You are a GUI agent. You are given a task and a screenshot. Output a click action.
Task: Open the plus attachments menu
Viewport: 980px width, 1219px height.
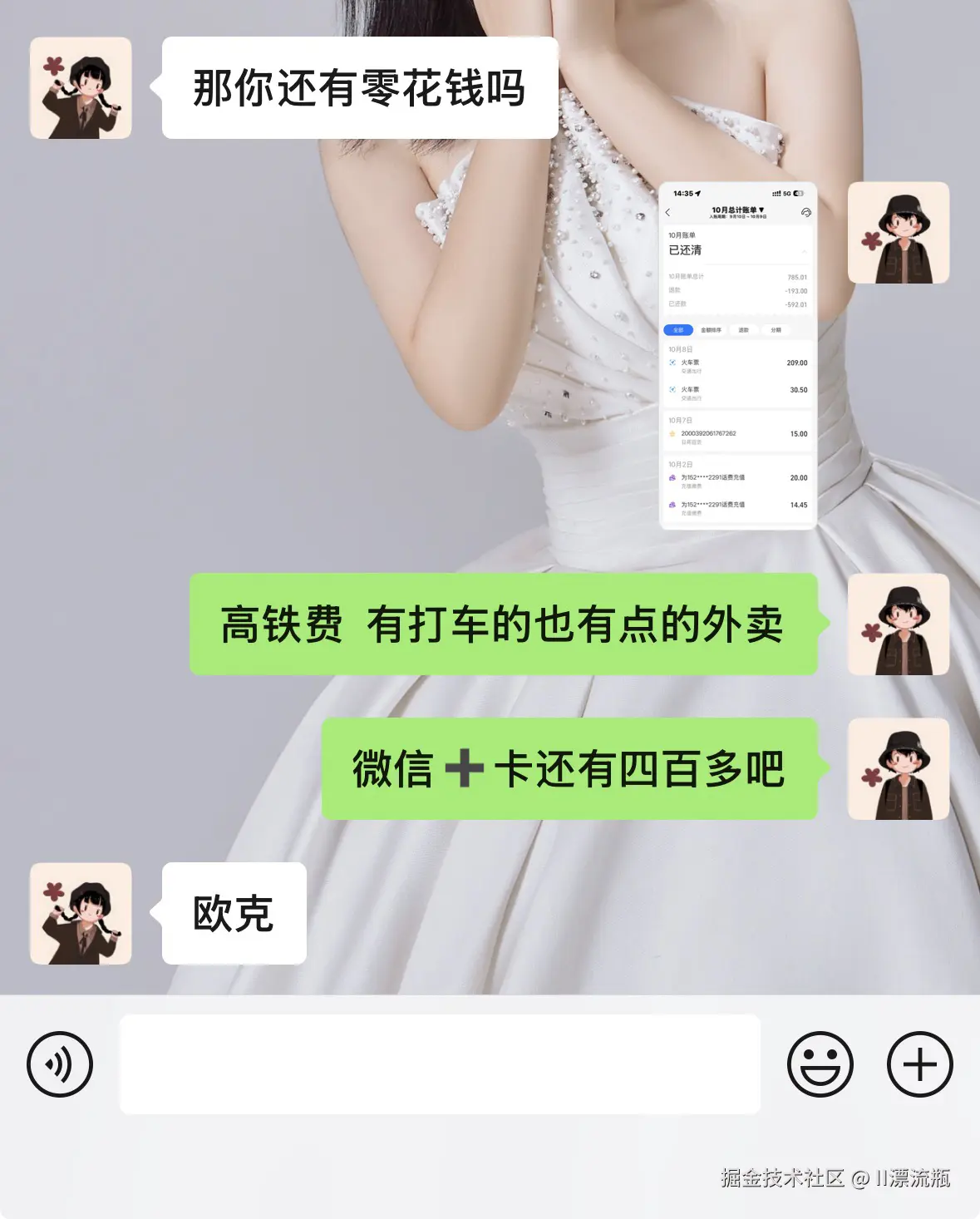click(919, 1064)
